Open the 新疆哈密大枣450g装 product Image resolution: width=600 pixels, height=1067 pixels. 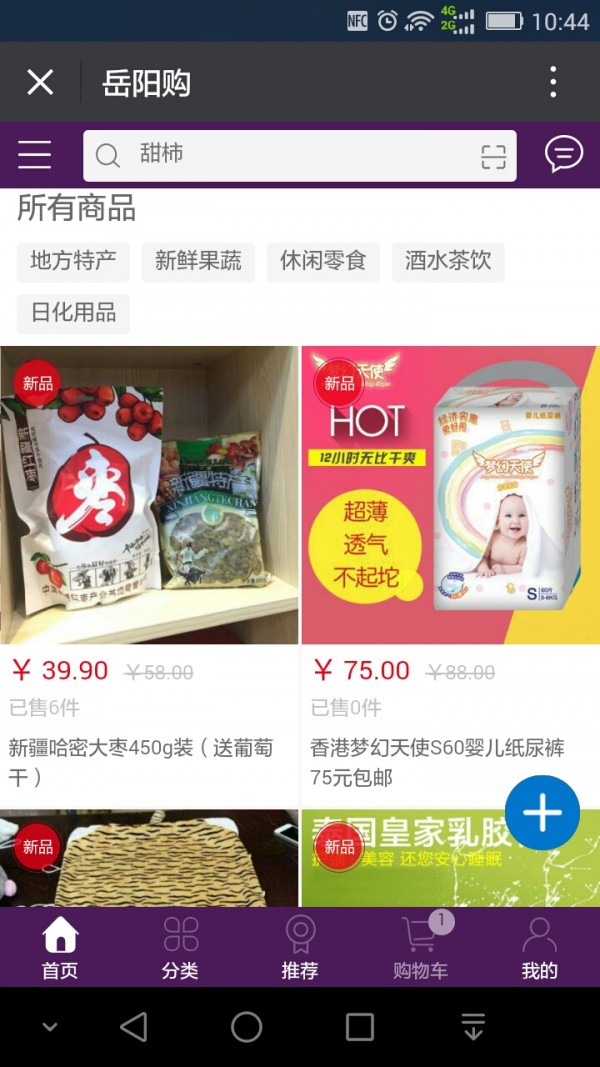[x=149, y=495]
